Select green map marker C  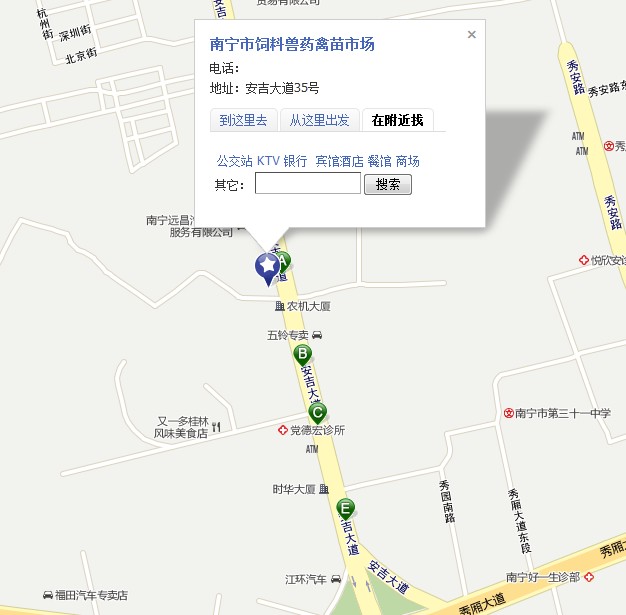(317, 412)
